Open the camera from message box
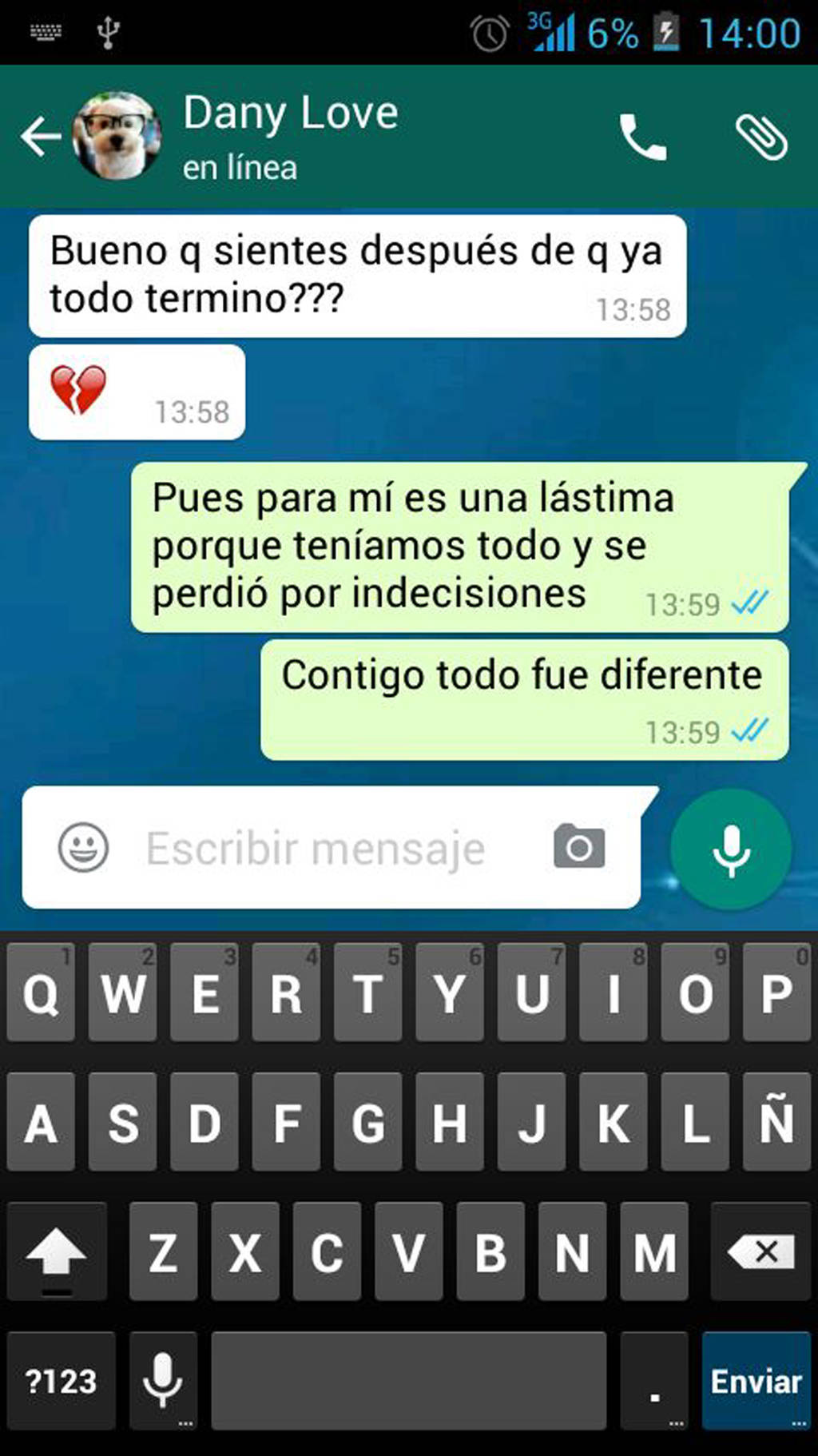 (579, 847)
